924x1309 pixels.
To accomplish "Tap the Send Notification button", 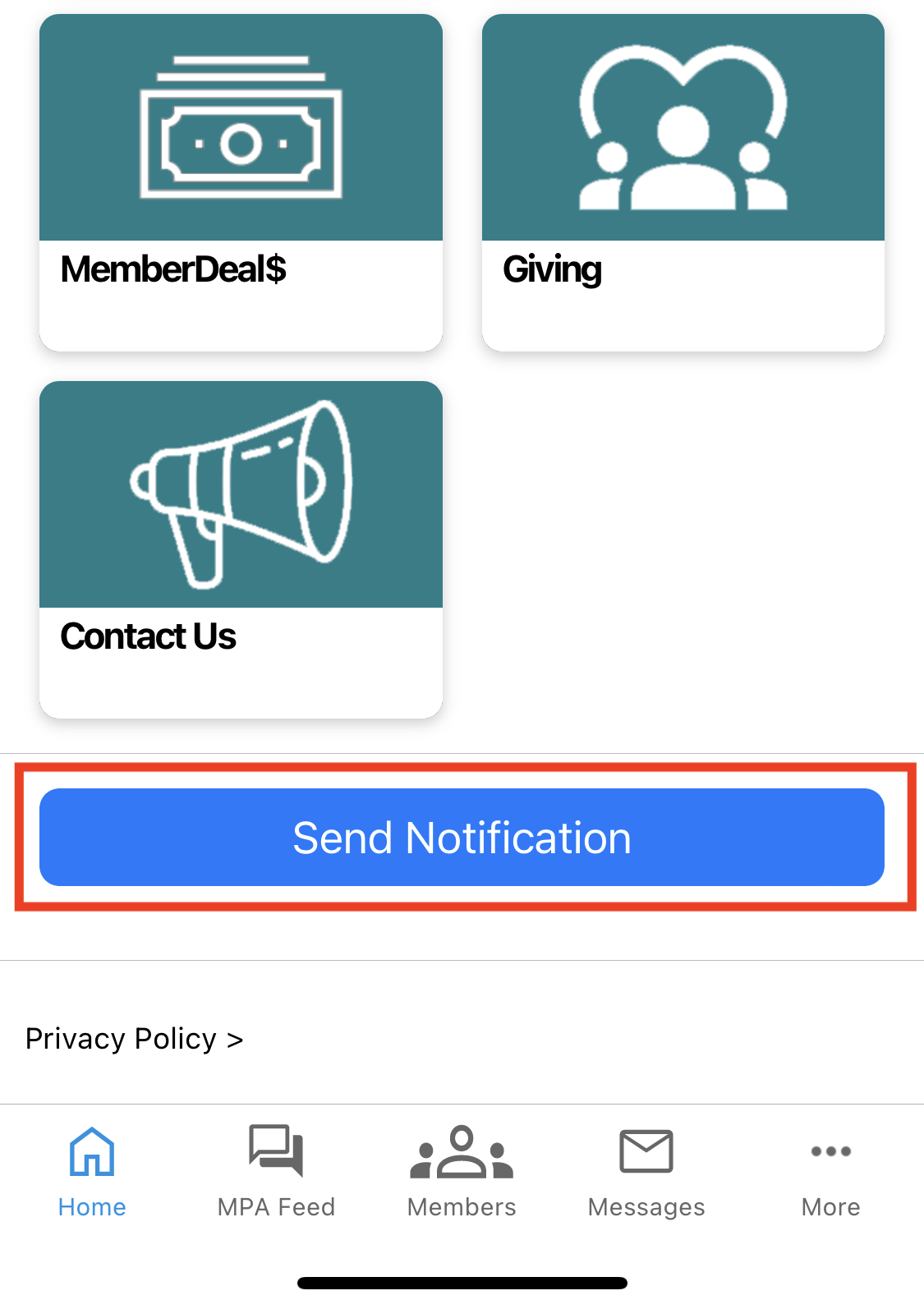I will 462,837.
